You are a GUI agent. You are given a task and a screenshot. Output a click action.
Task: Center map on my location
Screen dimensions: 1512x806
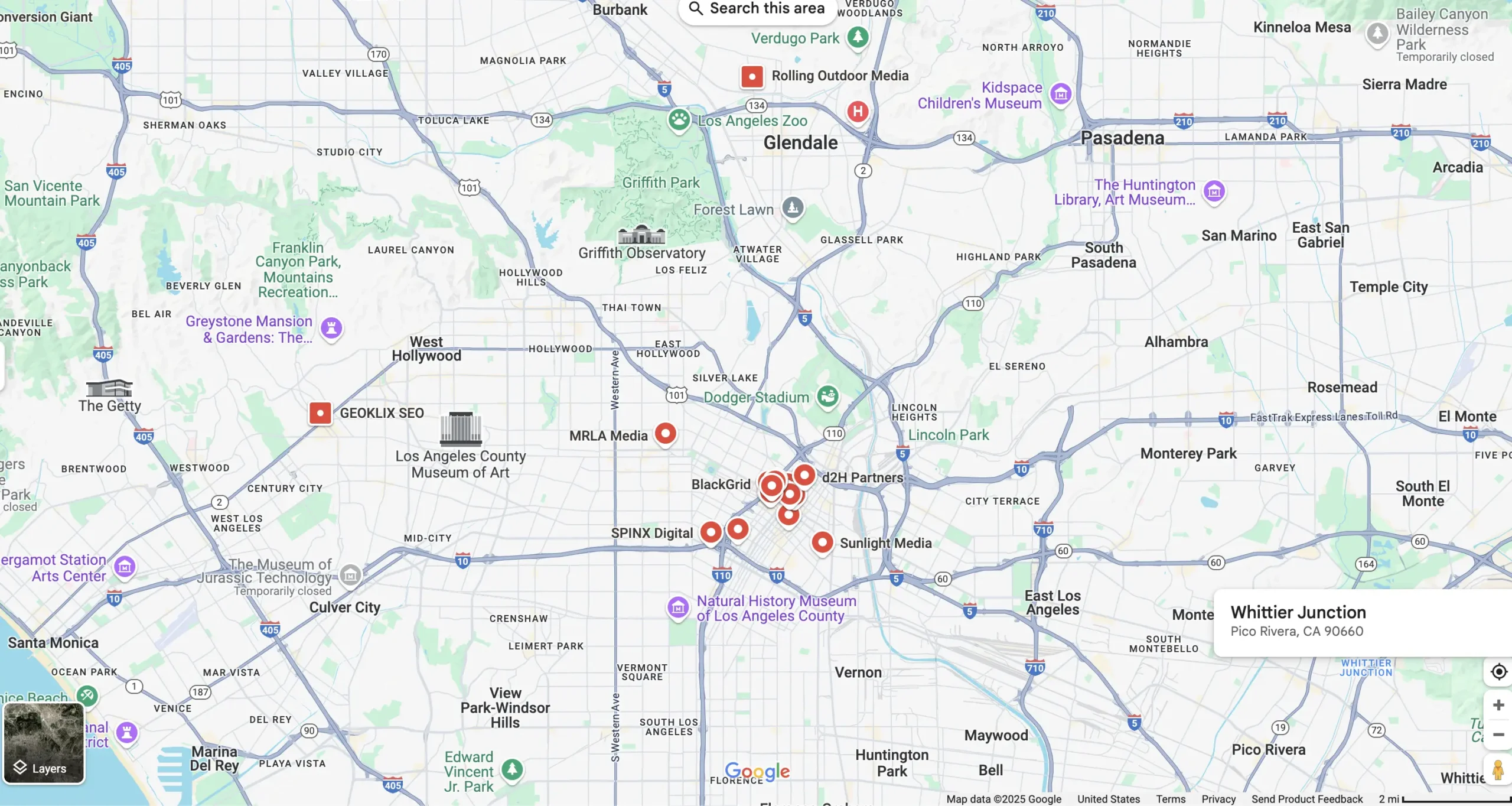[x=1498, y=672]
